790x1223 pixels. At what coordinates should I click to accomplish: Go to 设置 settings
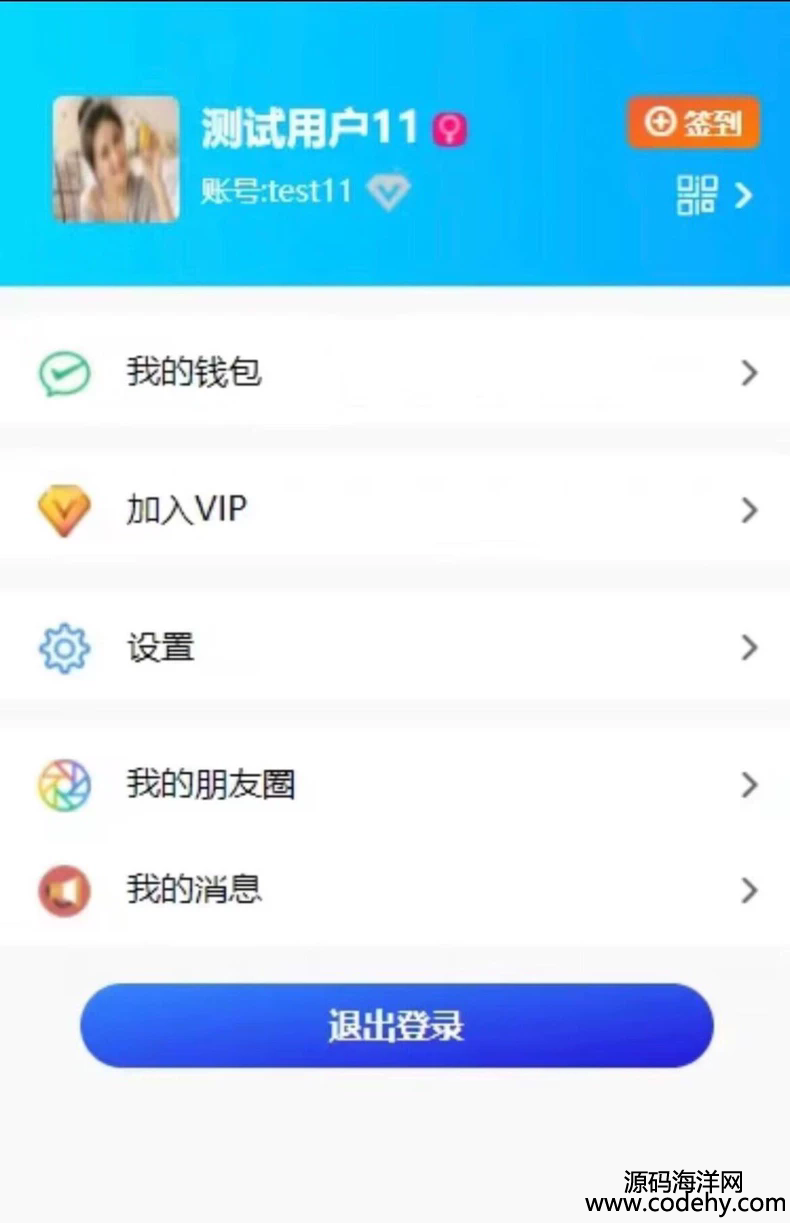(x=394, y=648)
